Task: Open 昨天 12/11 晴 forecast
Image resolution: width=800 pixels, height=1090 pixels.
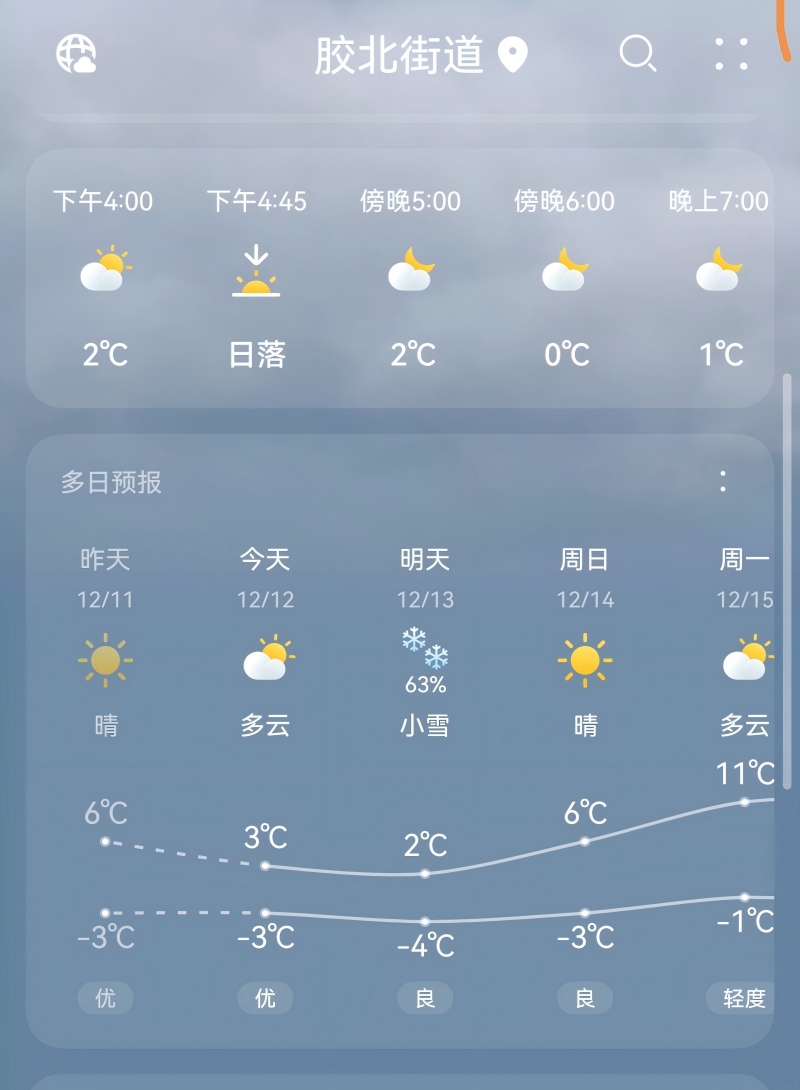Action: pos(105,650)
